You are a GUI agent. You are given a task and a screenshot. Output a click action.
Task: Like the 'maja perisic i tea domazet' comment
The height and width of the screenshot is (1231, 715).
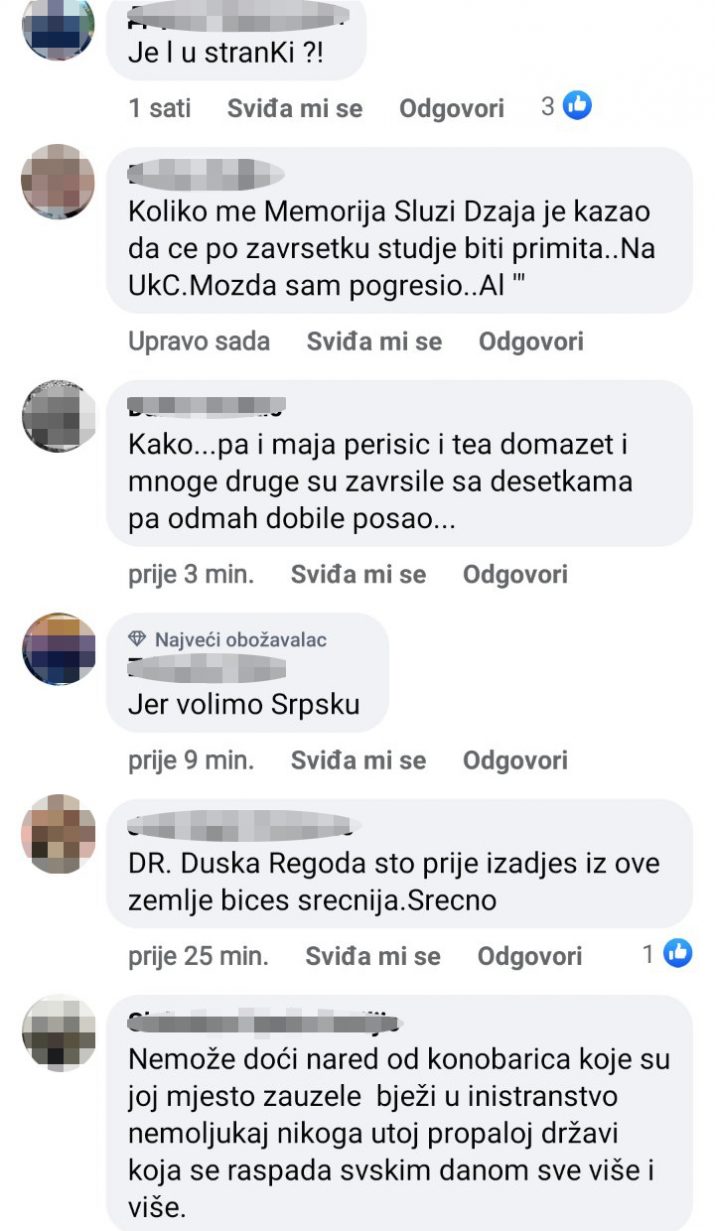pyautogui.click(x=358, y=574)
